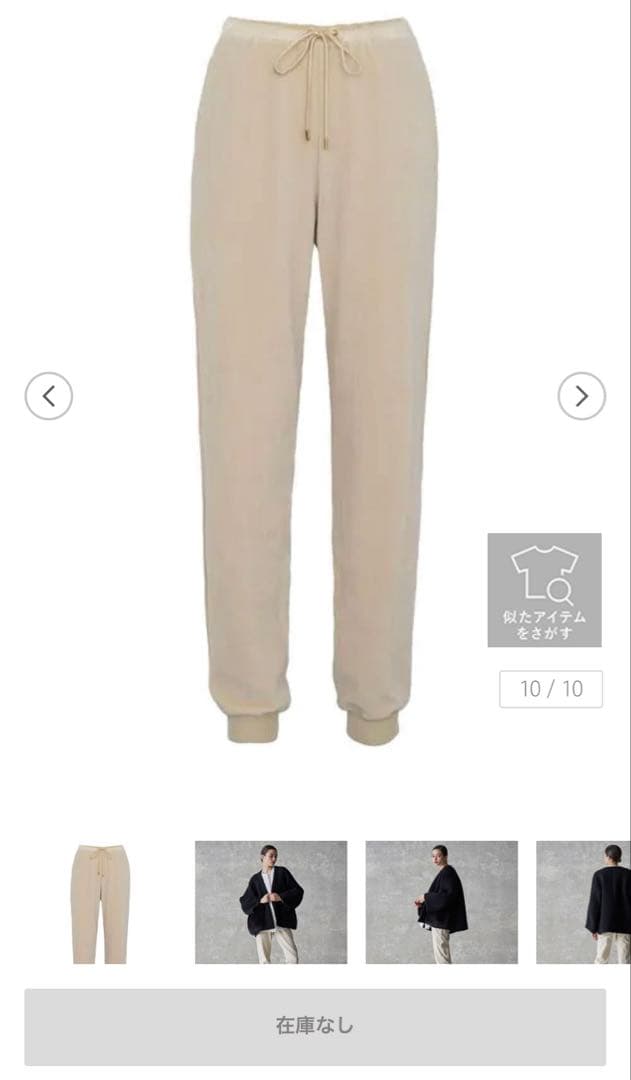The width and height of the screenshot is (631, 1080).
Task: Select the beige pants thumbnail
Action: [x=99, y=902]
